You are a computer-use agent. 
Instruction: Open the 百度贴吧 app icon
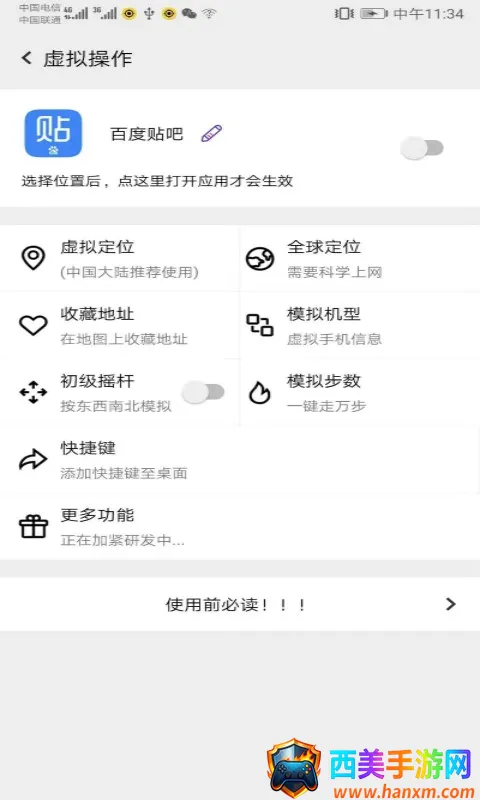click(x=54, y=133)
